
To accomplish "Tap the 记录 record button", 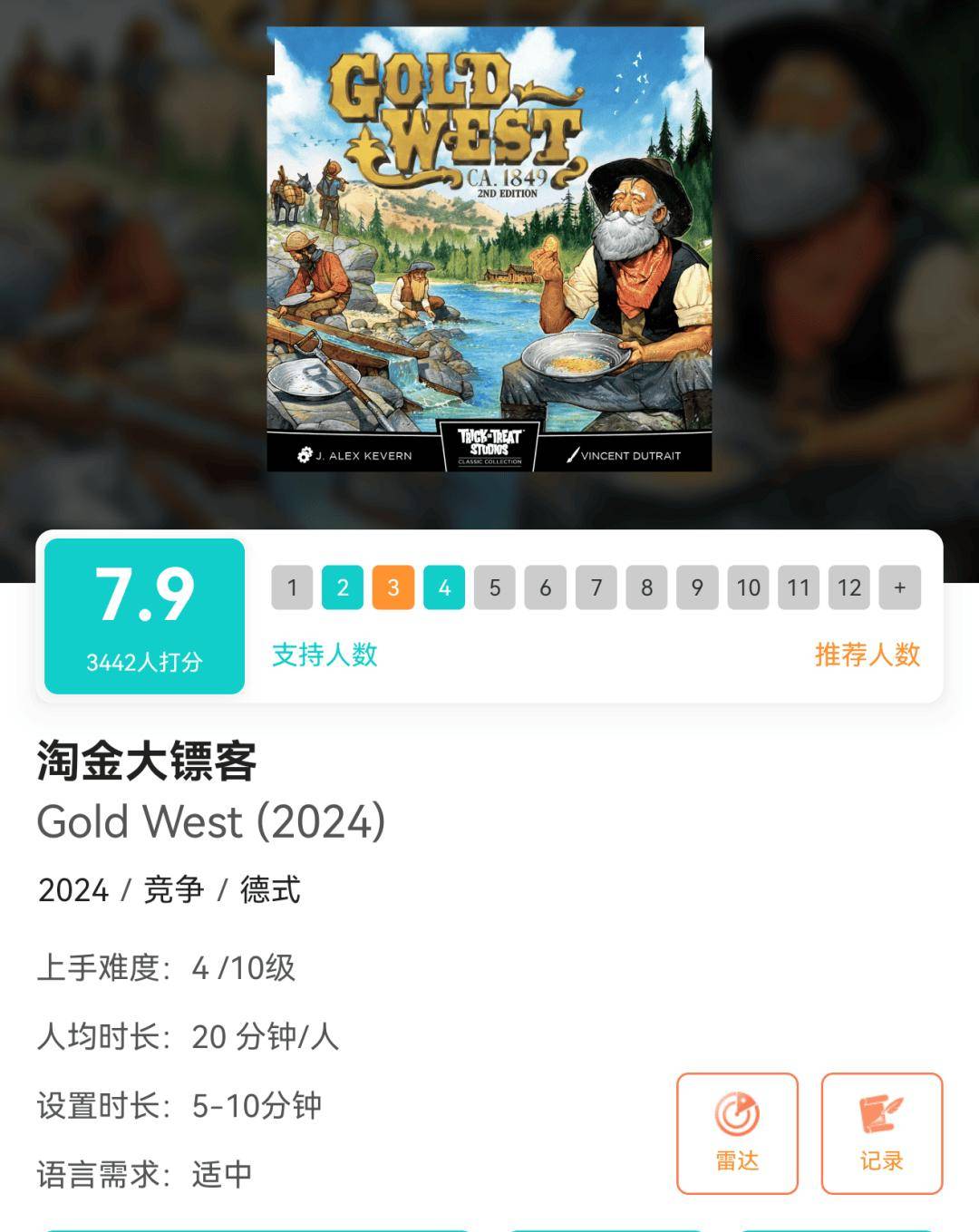I will tap(881, 1132).
